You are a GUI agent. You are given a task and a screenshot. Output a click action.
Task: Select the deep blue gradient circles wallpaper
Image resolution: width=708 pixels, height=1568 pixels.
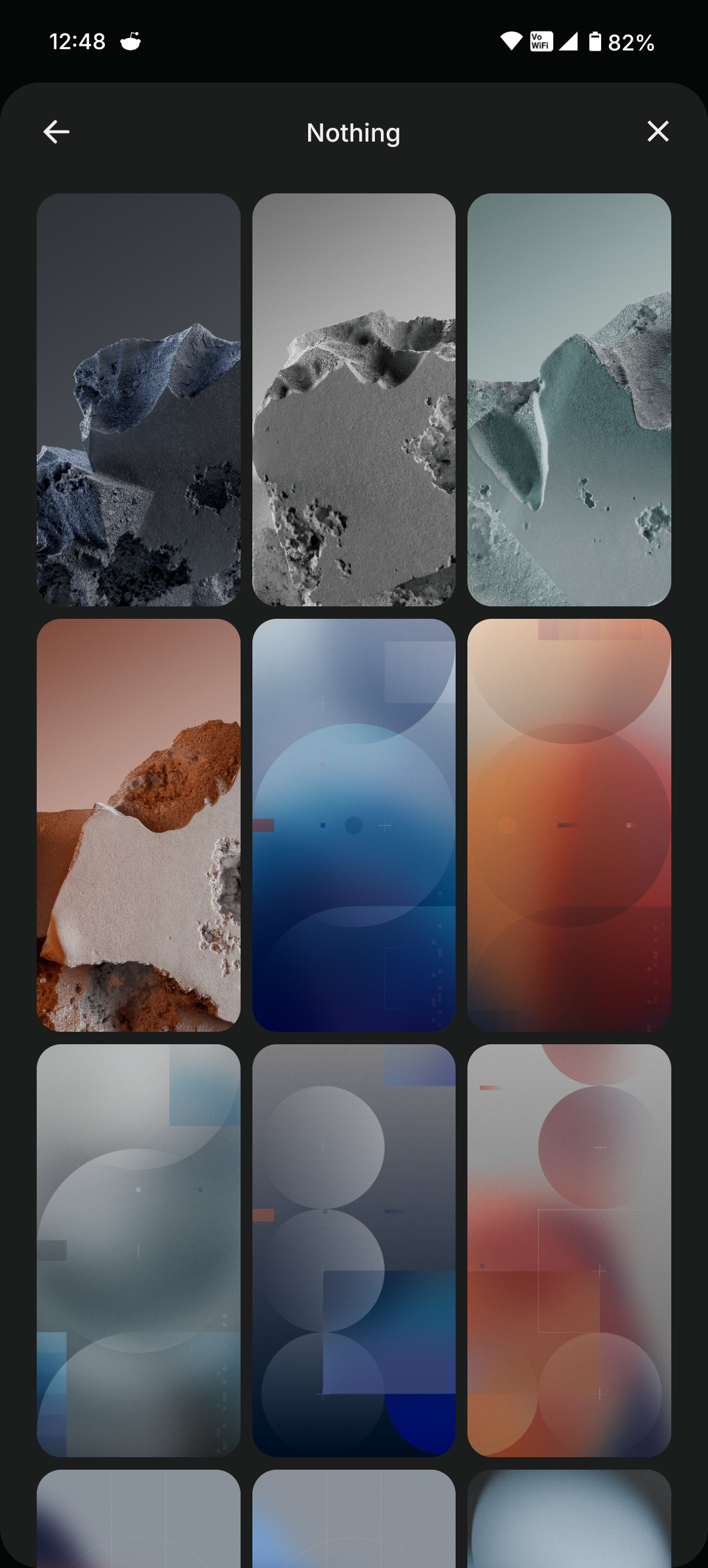(353, 825)
